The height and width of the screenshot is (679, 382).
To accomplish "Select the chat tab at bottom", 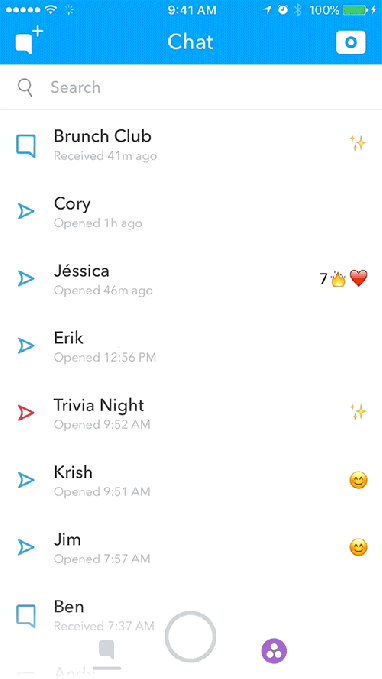I will click(107, 651).
